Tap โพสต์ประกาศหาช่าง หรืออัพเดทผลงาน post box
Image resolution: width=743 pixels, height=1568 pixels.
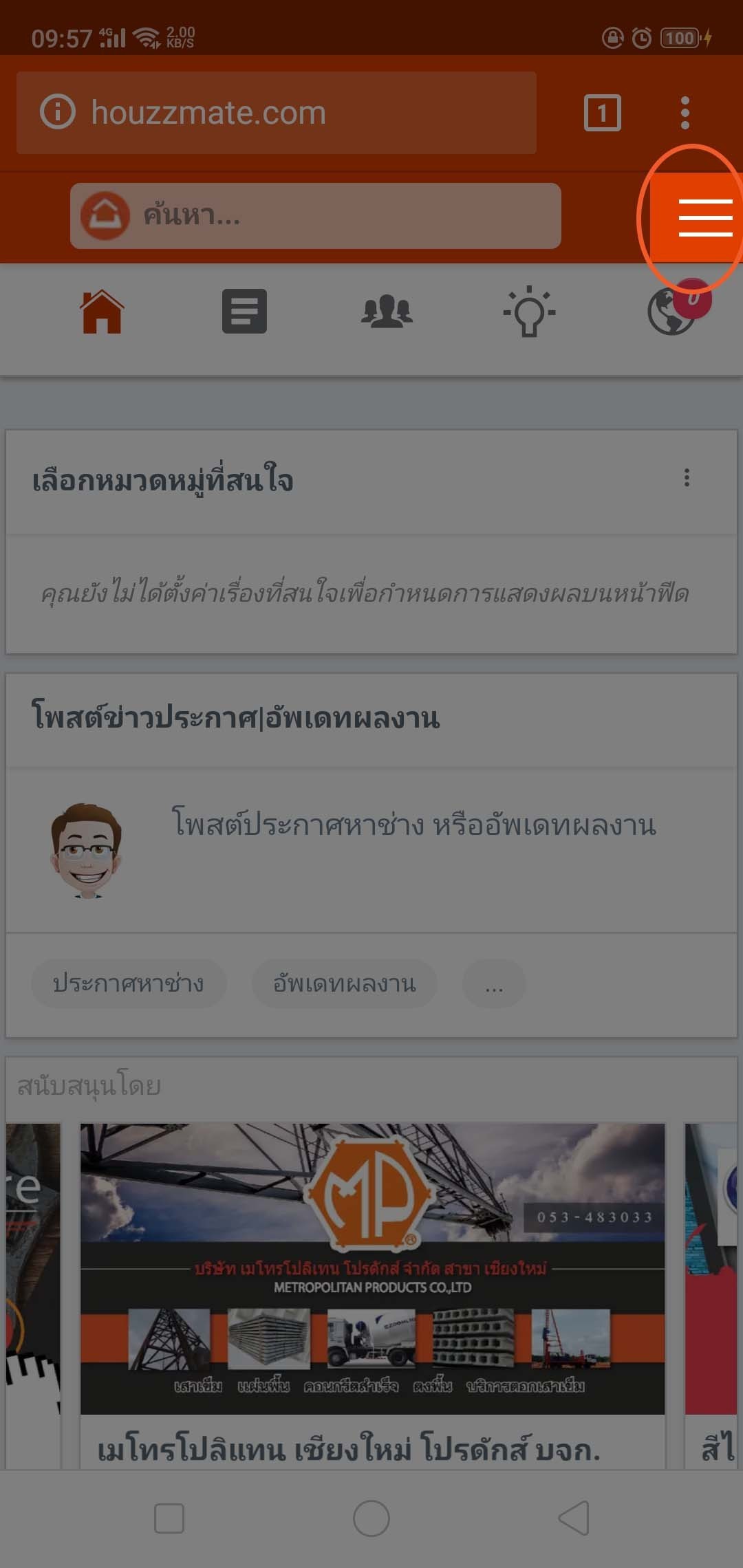(413, 824)
